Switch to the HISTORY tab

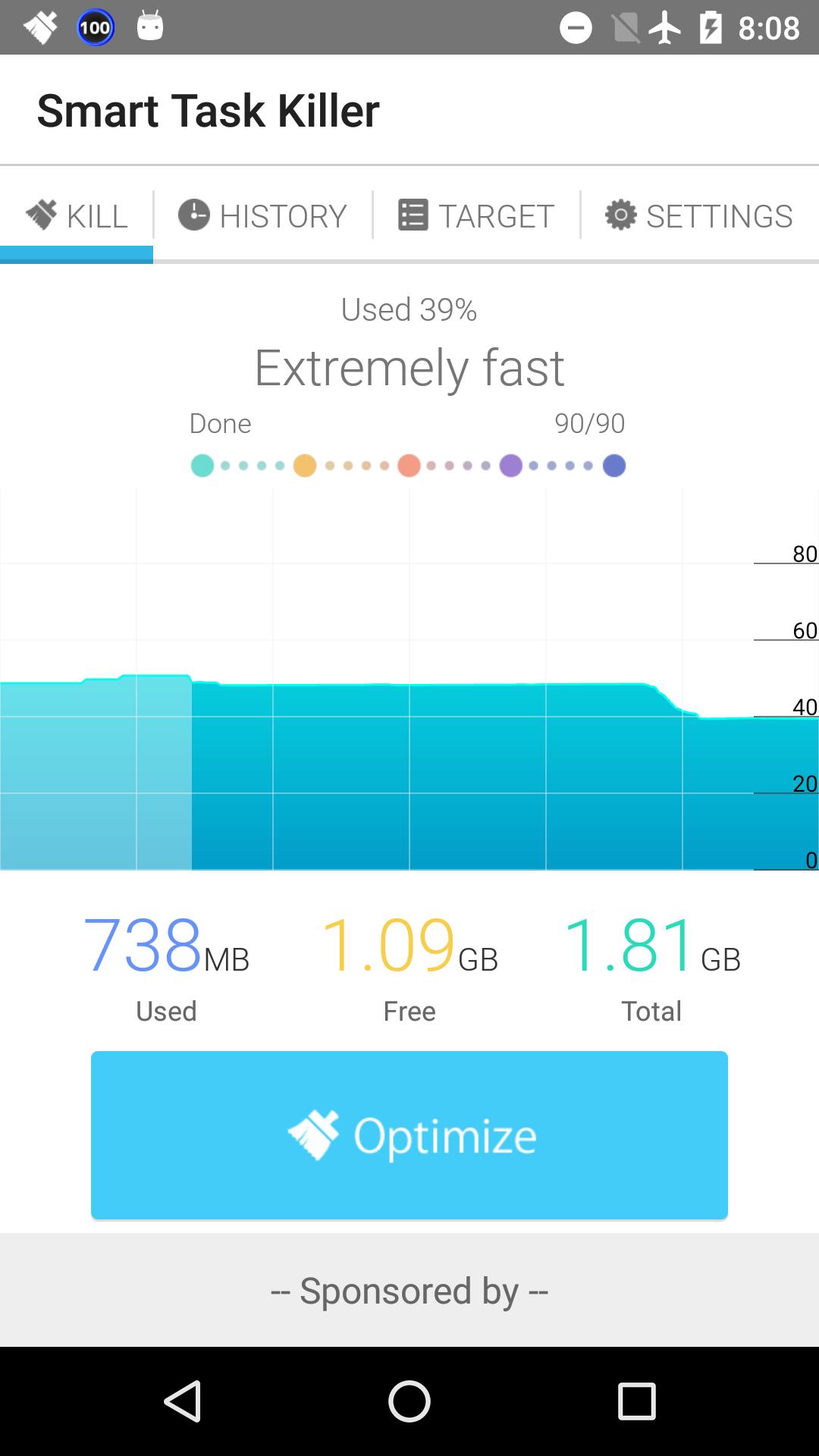point(262,216)
